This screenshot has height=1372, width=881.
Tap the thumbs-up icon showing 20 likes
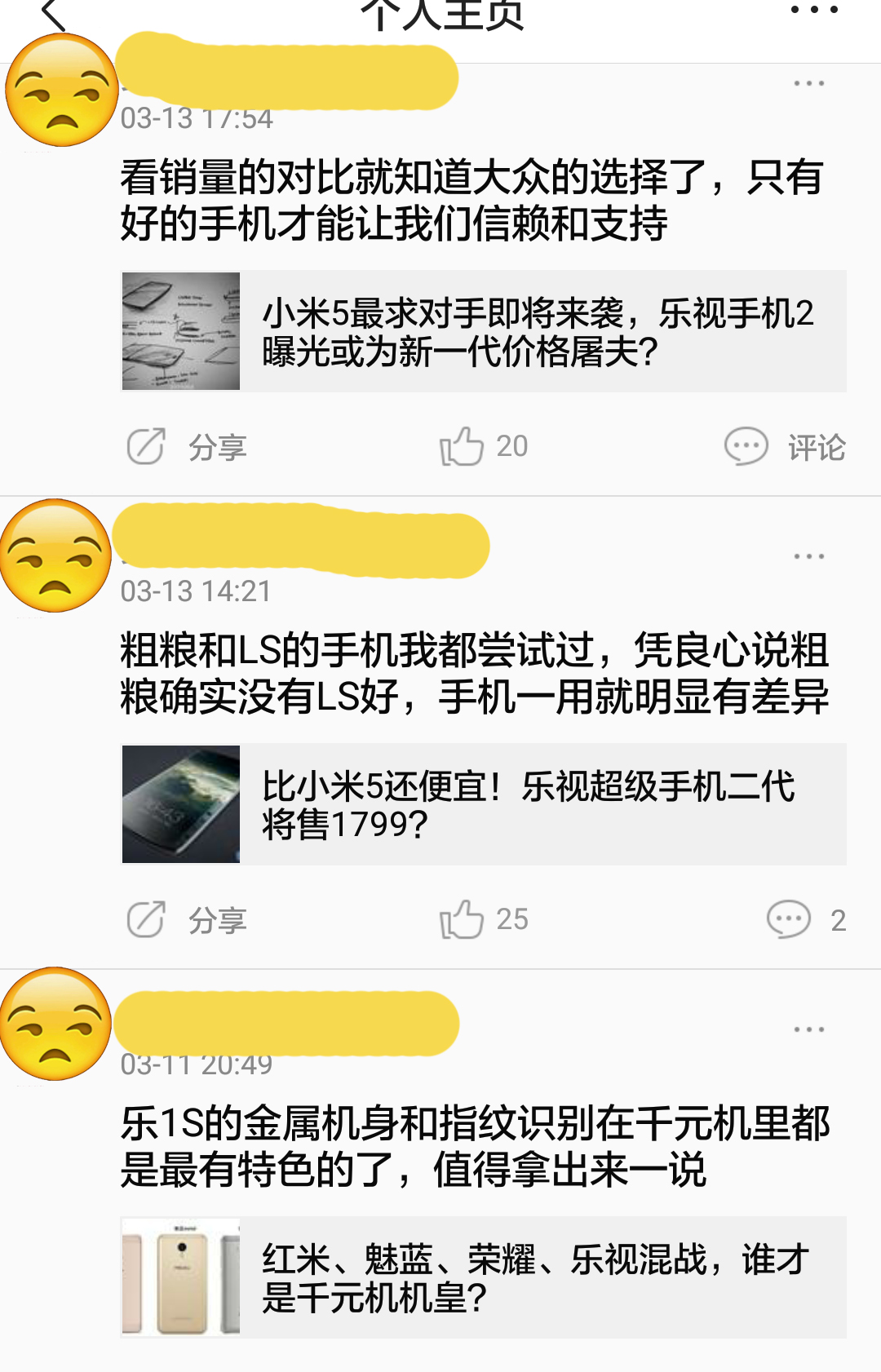point(462,445)
